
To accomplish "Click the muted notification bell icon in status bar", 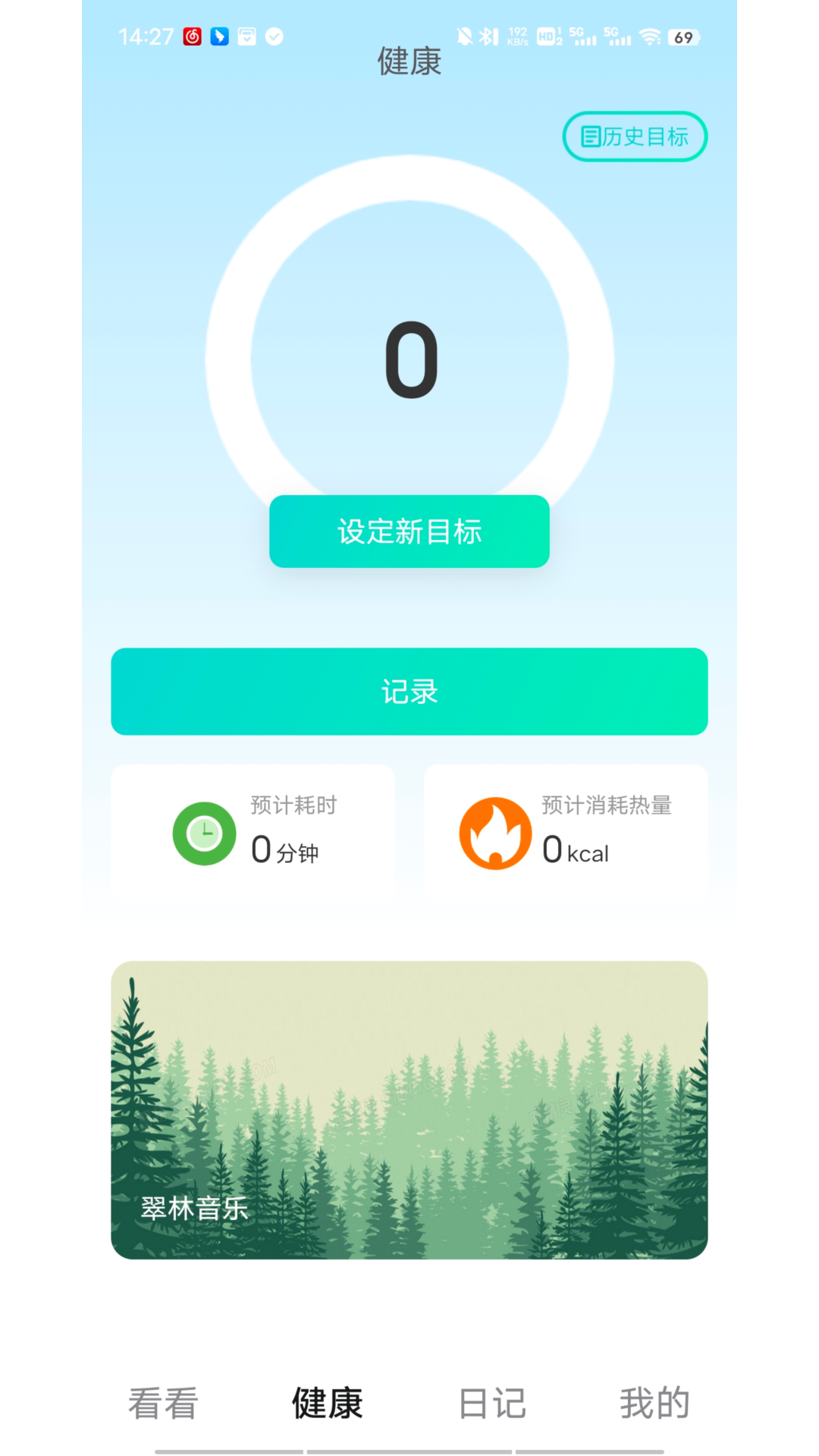I will pos(464,34).
